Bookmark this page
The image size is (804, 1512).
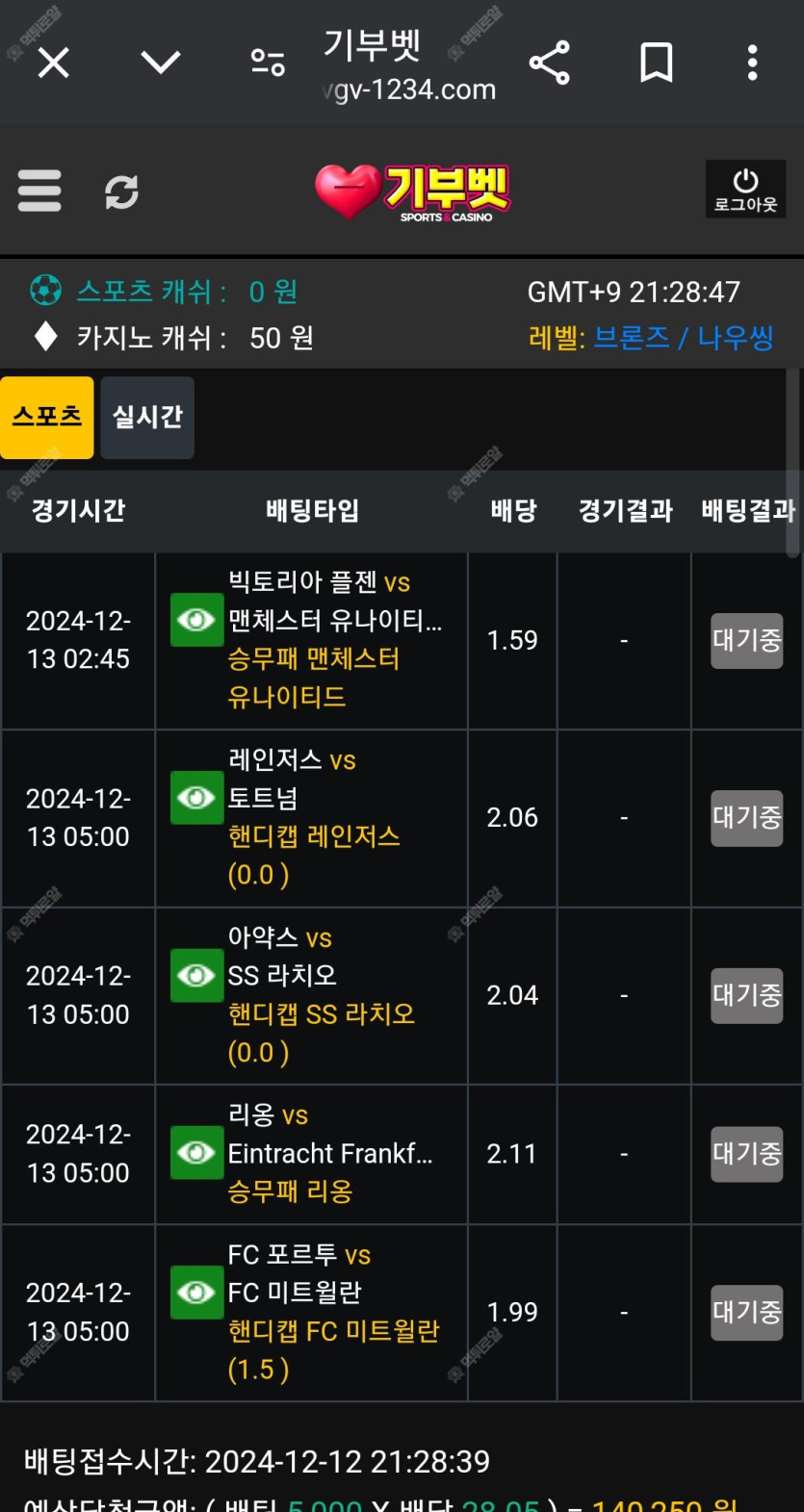pos(657,64)
